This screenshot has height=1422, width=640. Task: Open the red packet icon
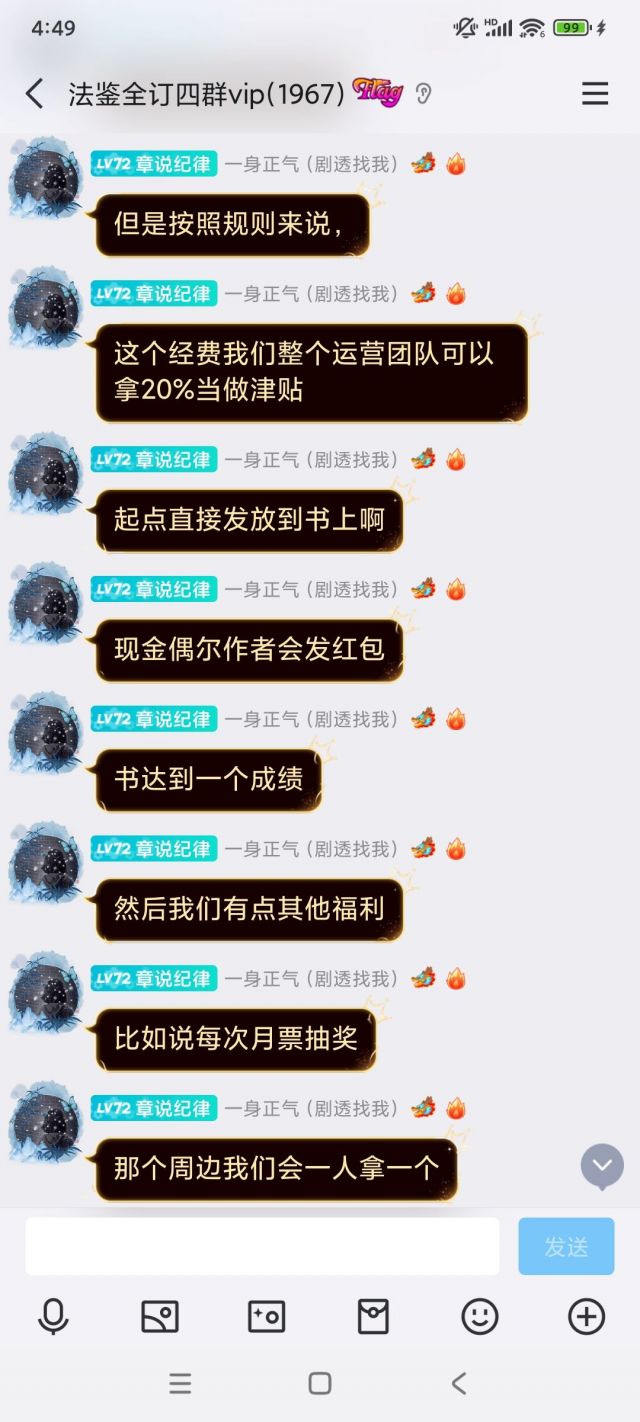click(373, 1316)
